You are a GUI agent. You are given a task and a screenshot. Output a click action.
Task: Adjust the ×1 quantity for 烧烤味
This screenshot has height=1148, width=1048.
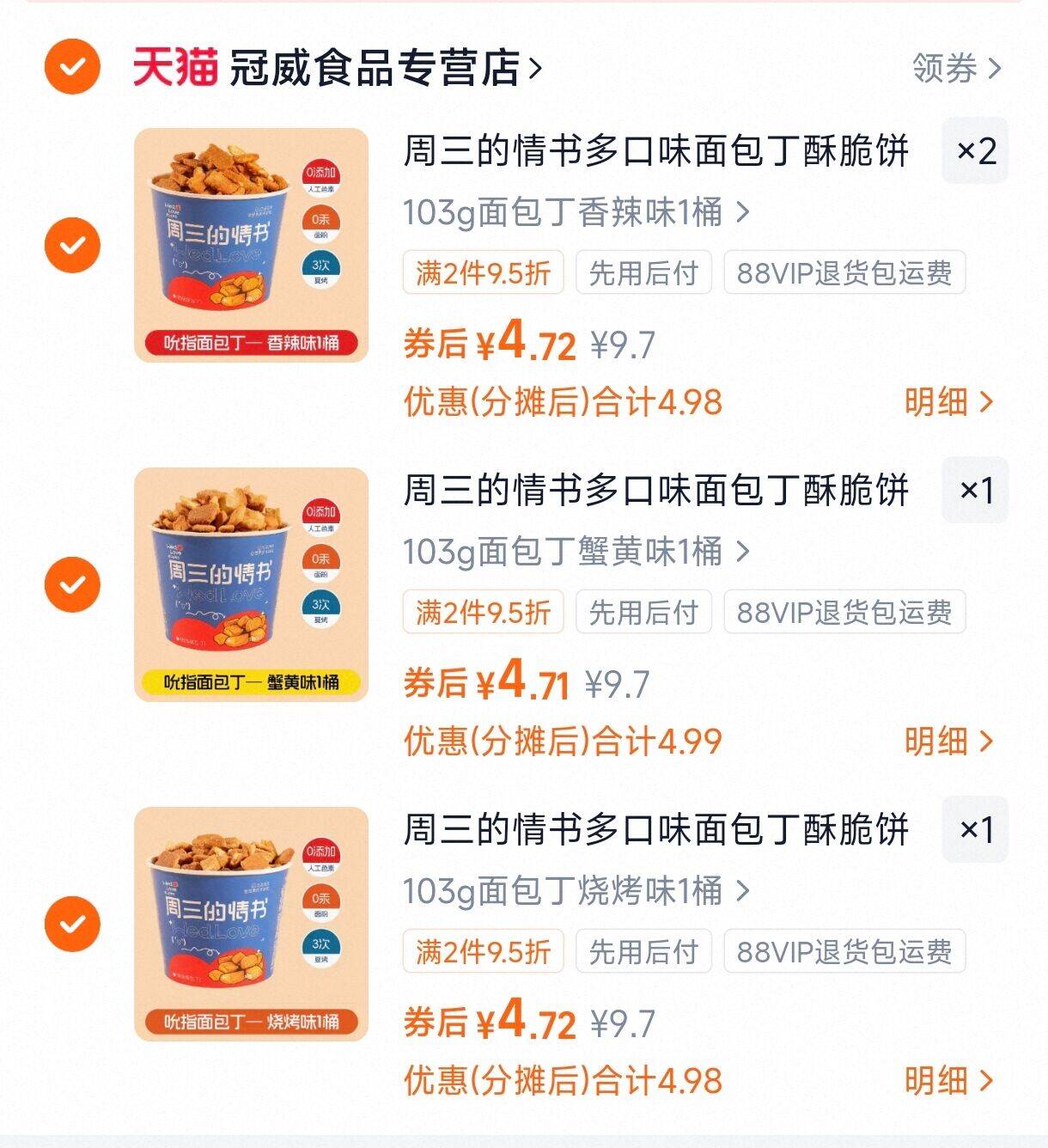pyautogui.click(x=975, y=830)
